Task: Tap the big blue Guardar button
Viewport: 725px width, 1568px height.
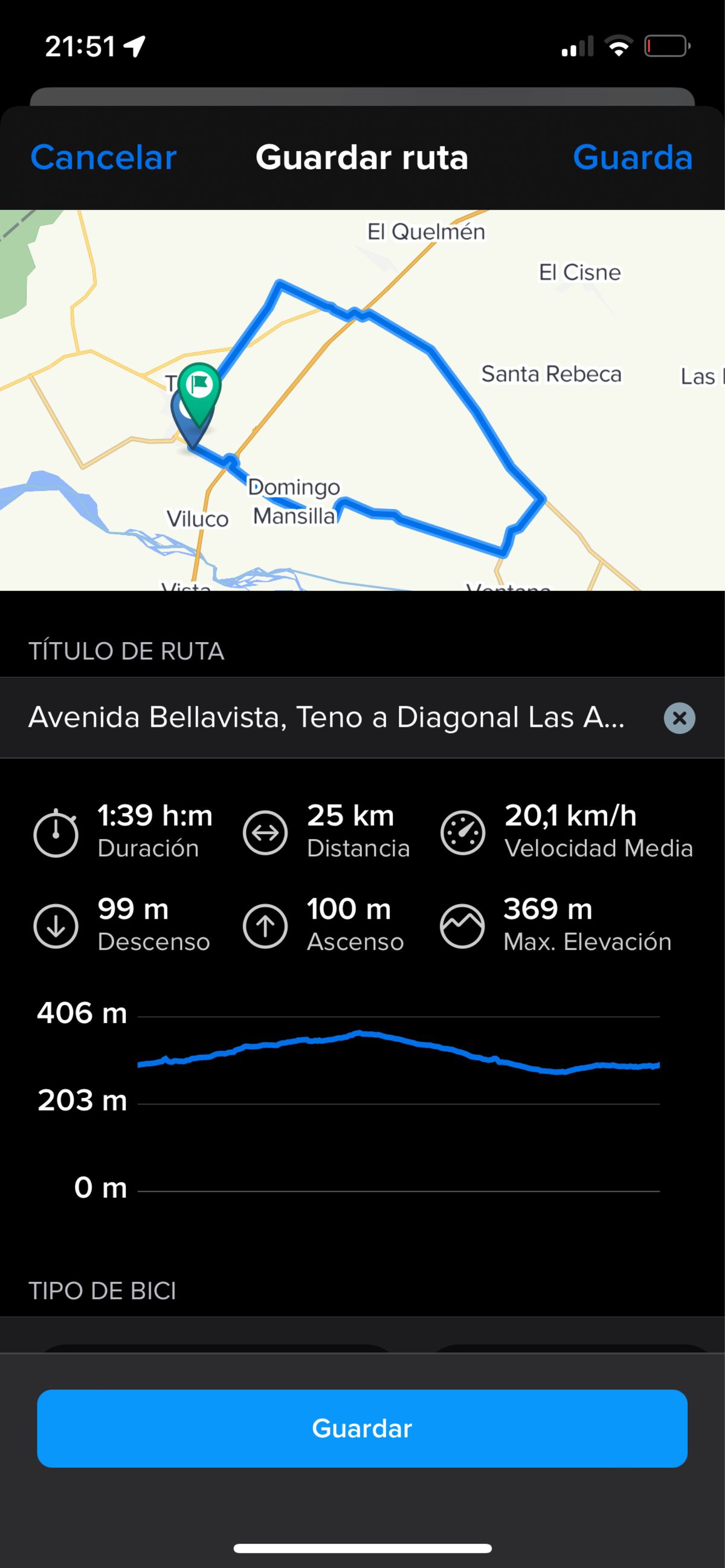Action: pyautogui.click(x=362, y=1428)
